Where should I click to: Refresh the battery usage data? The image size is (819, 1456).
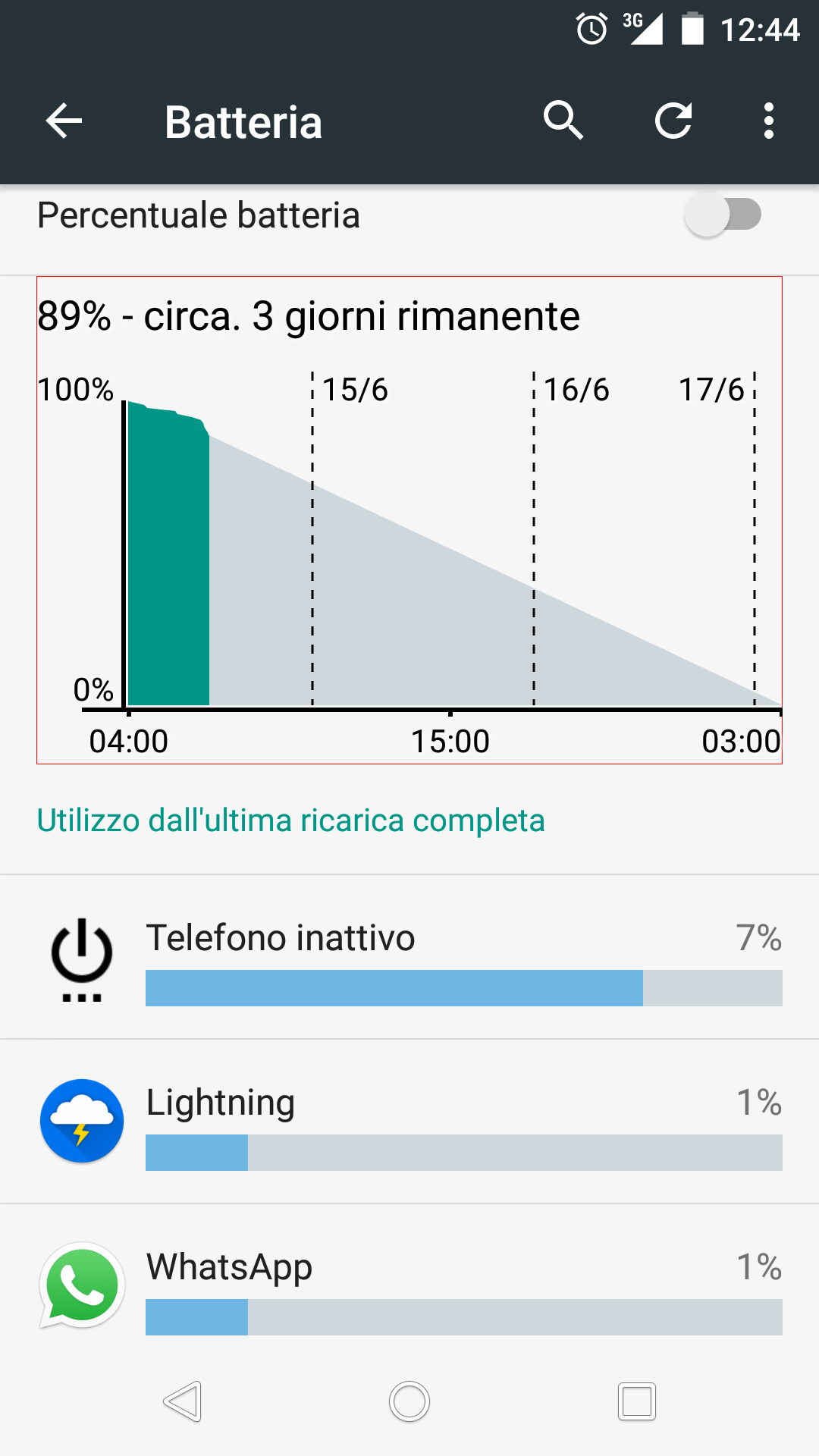673,121
